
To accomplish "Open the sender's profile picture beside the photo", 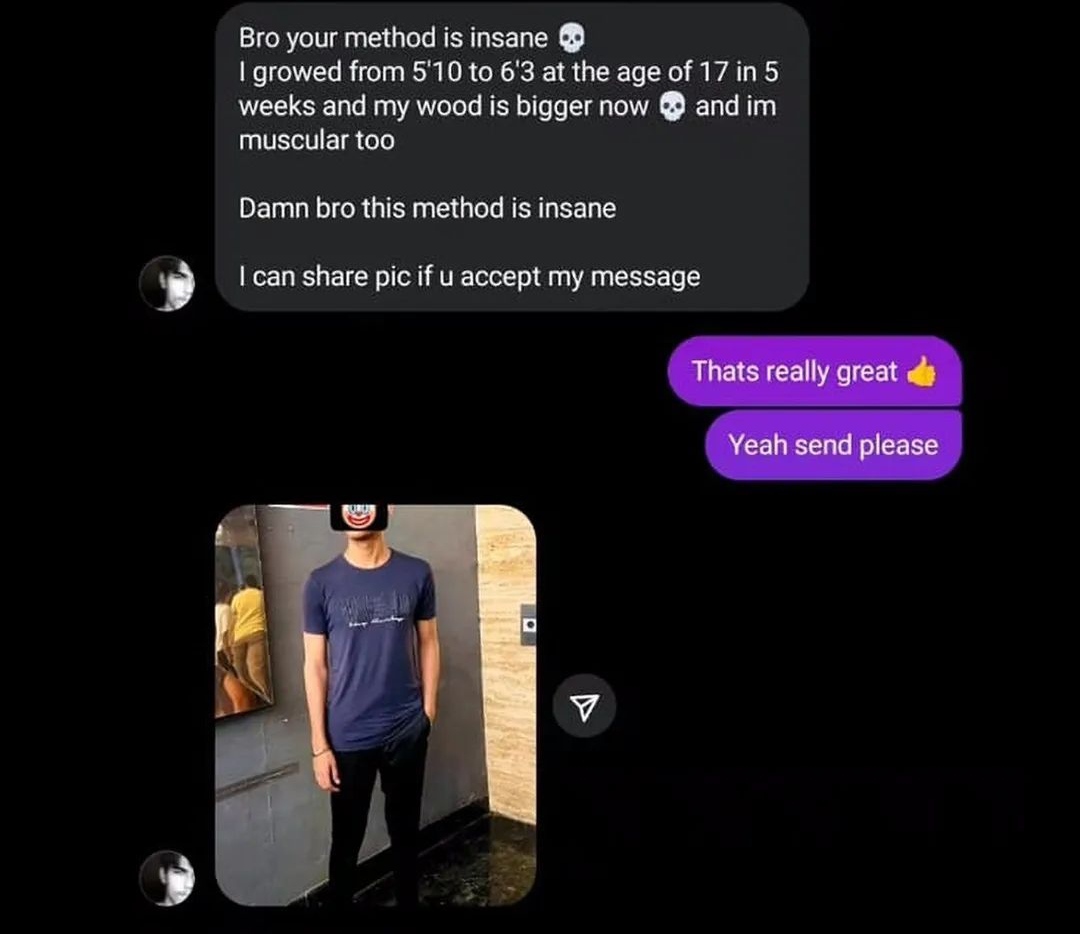I will tap(166, 878).
